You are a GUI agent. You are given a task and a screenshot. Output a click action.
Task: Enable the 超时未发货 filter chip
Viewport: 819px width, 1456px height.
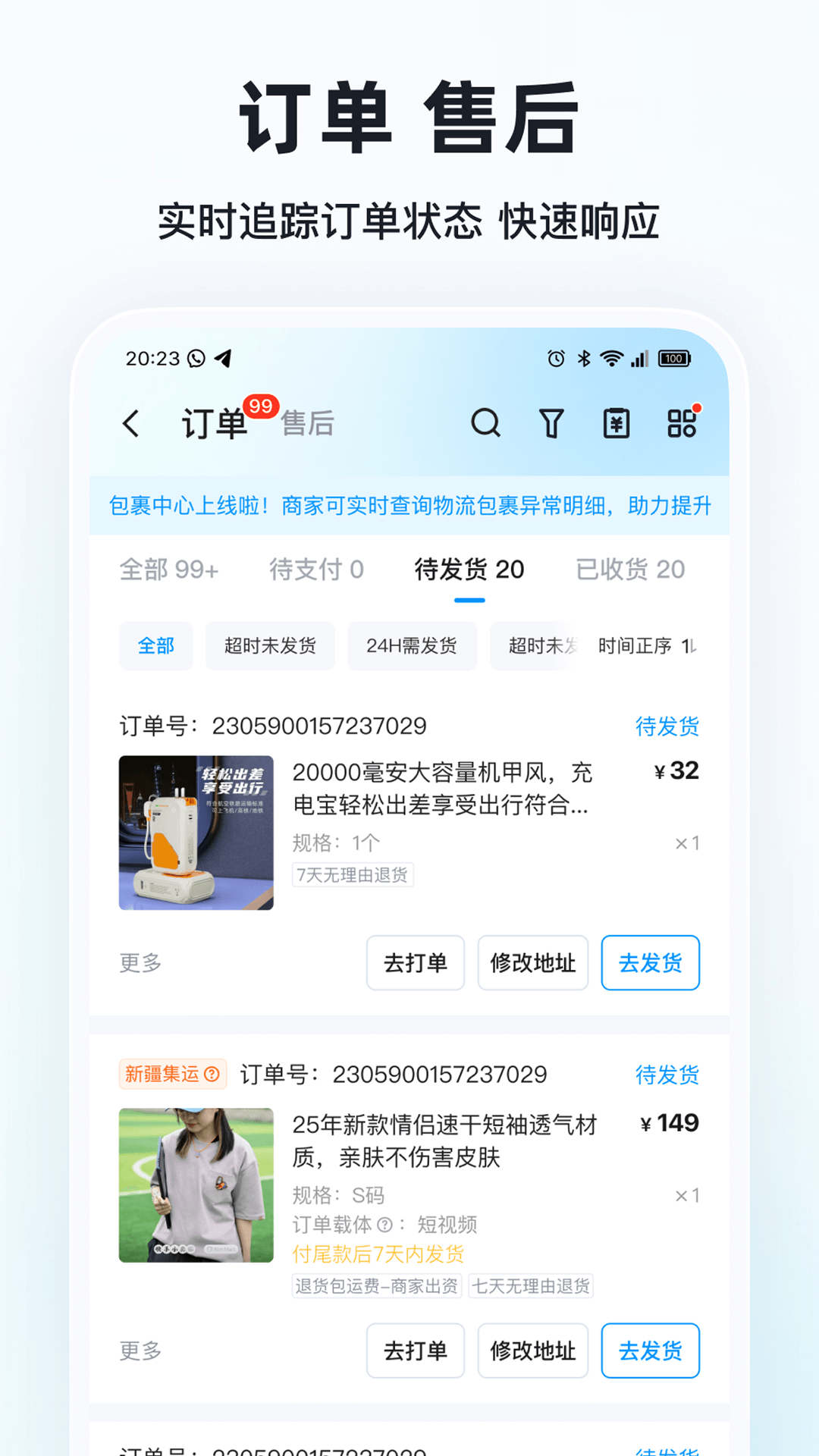pyautogui.click(x=269, y=646)
